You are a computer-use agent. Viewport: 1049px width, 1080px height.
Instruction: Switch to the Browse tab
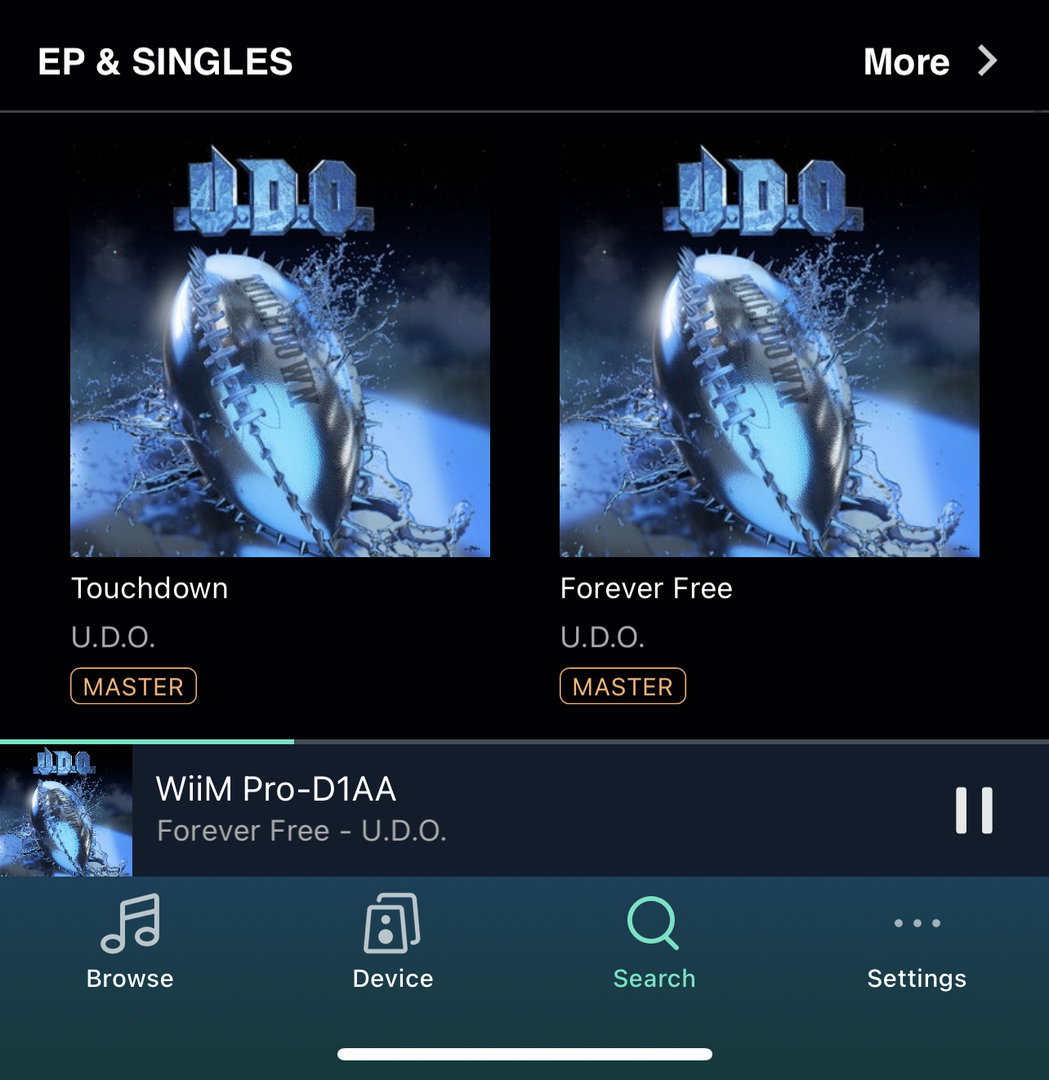point(130,942)
